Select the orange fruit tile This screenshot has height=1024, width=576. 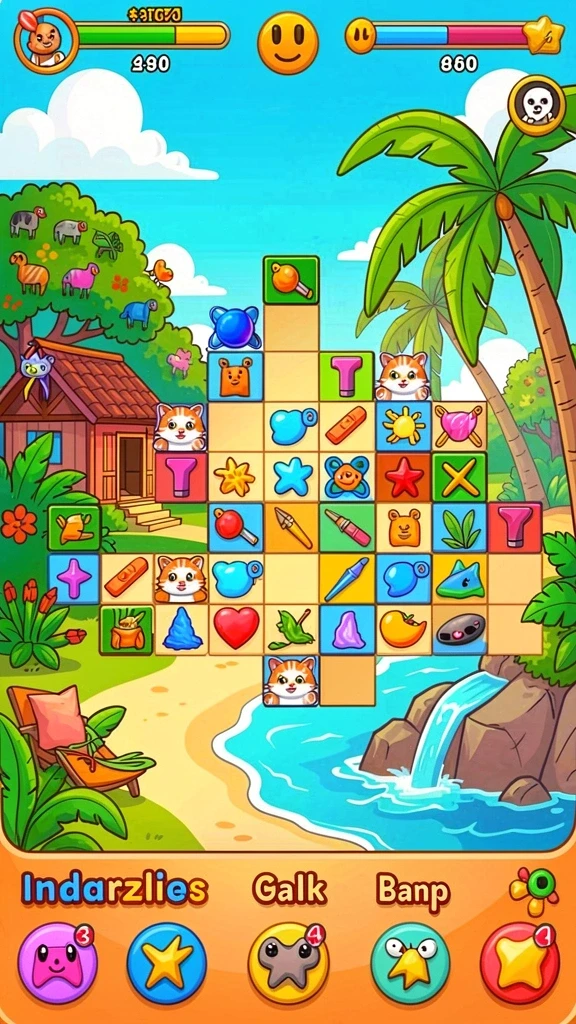click(403, 629)
